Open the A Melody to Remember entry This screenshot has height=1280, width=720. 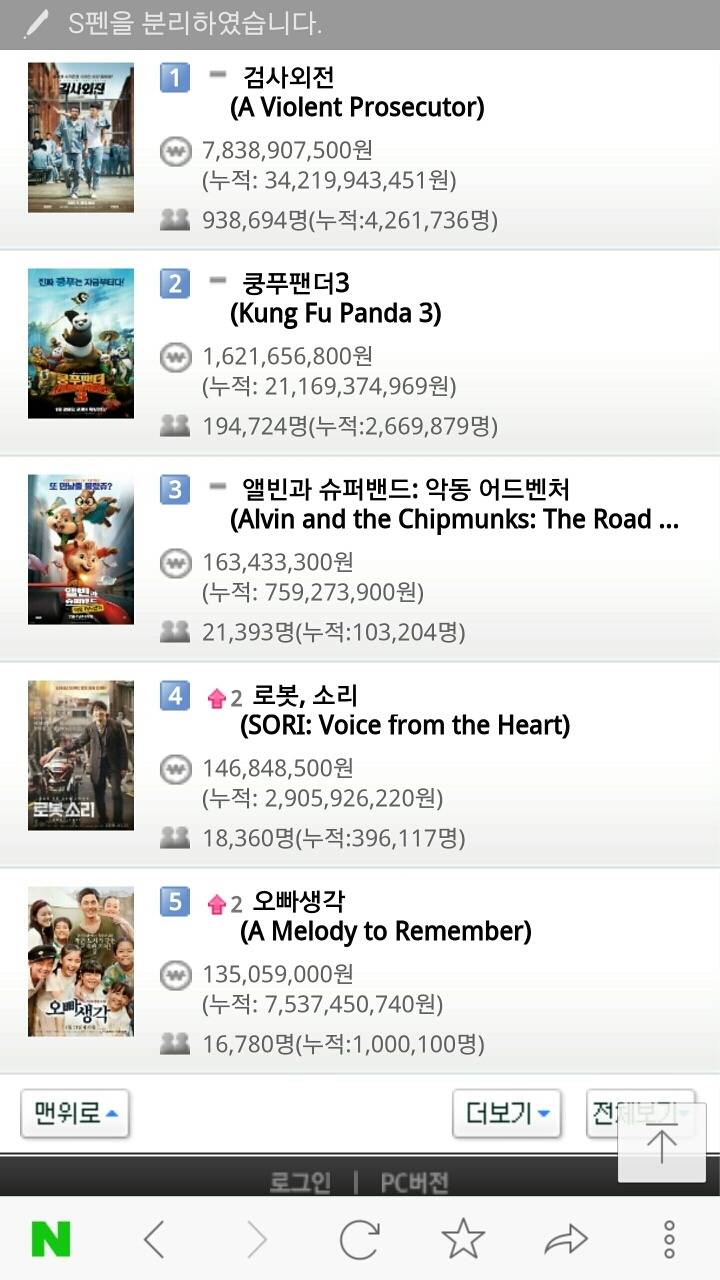coord(385,917)
